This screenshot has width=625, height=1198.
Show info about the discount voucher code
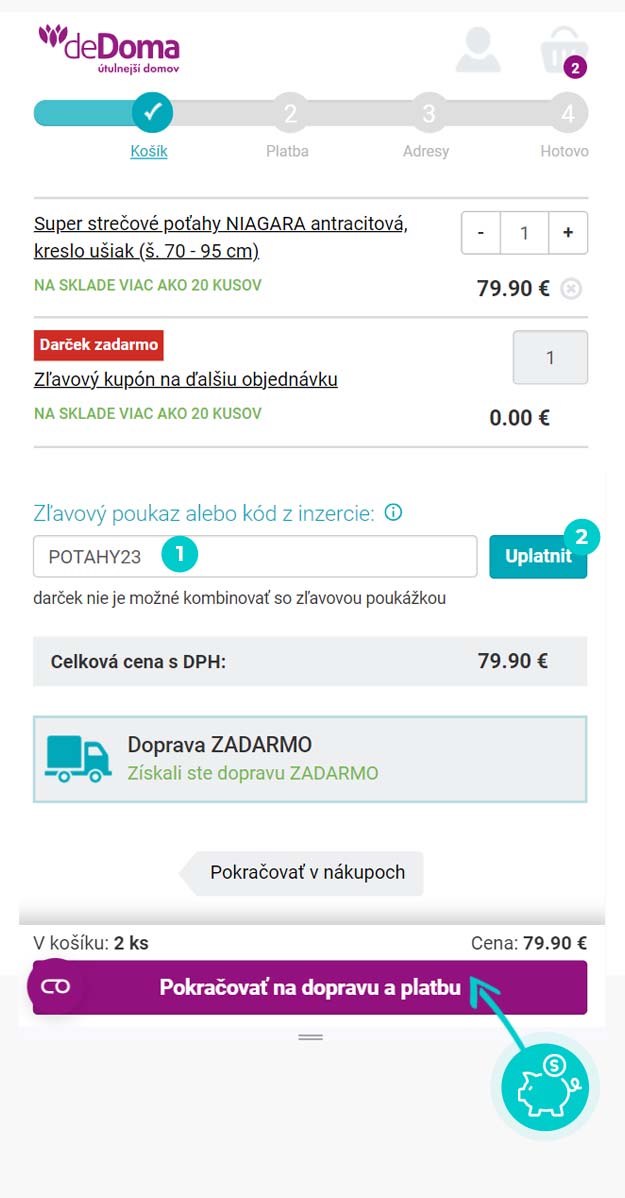pos(393,513)
